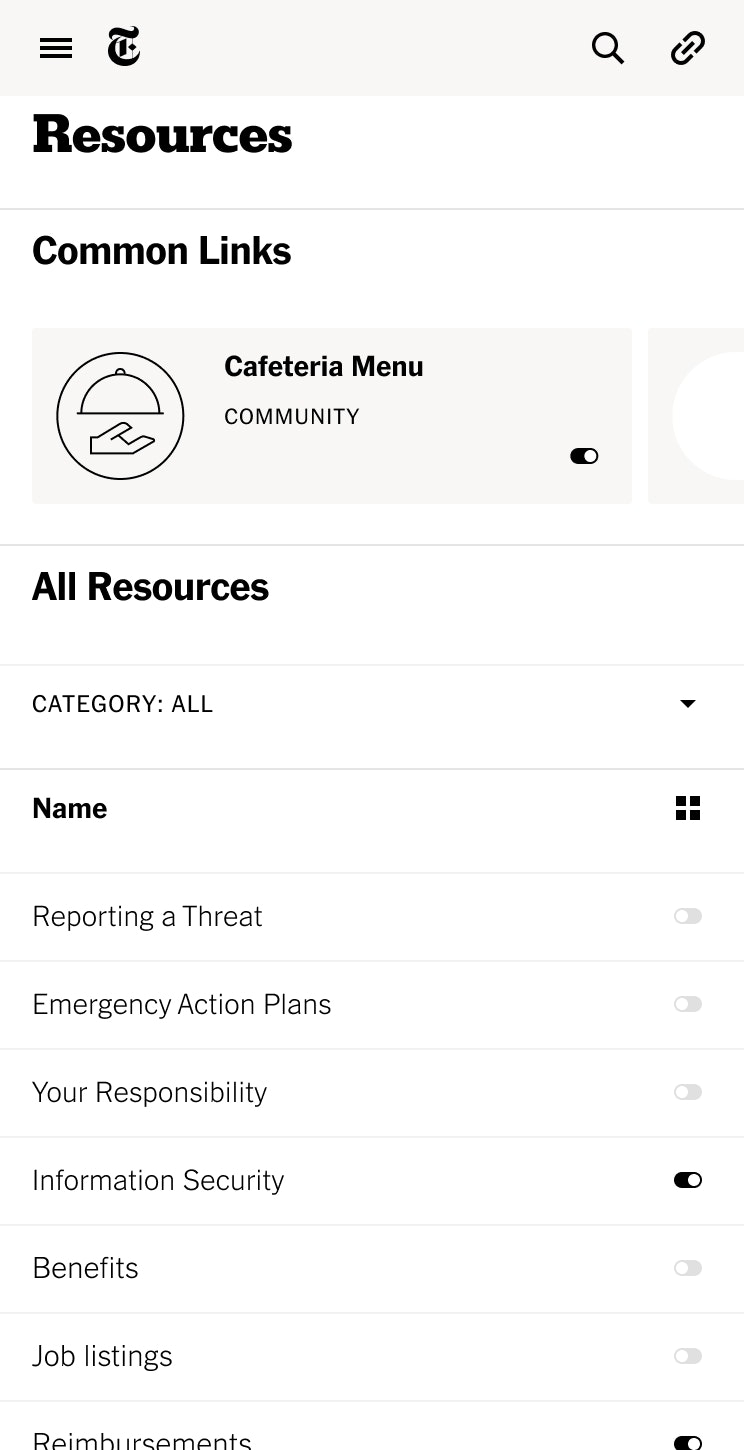Open Reporting a Threat resource
The height and width of the screenshot is (1450, 744).
pos(147,916)
